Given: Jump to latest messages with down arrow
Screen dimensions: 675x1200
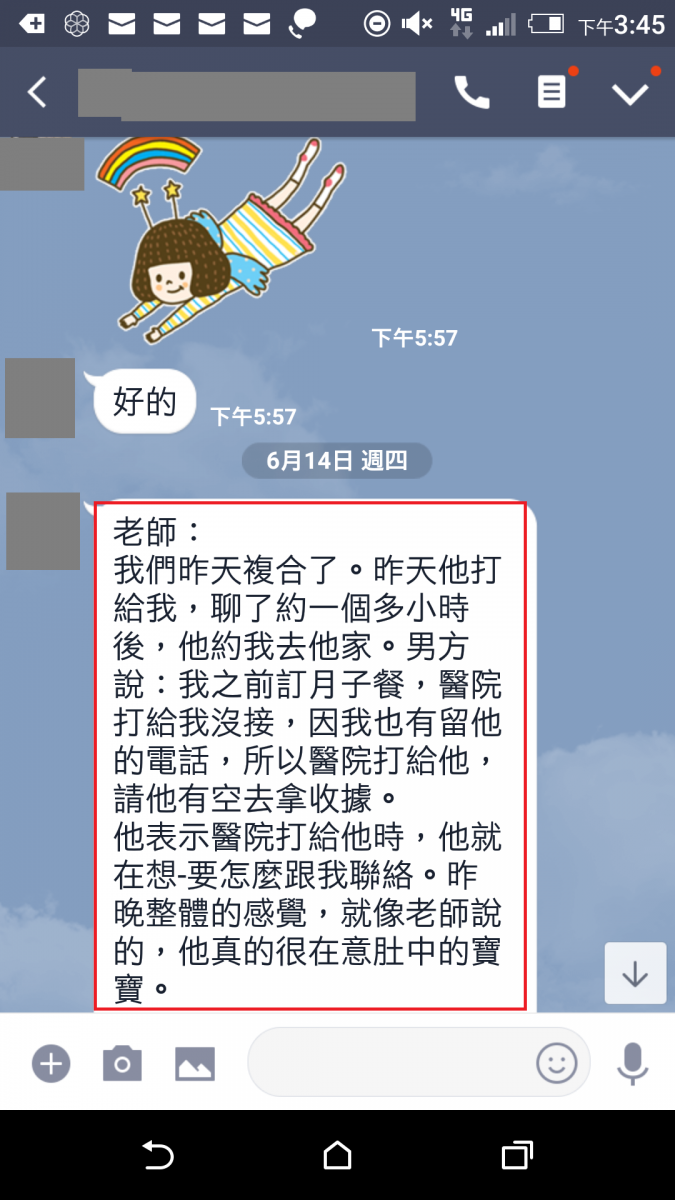Looking at the screenshot, I should point(635,973).
